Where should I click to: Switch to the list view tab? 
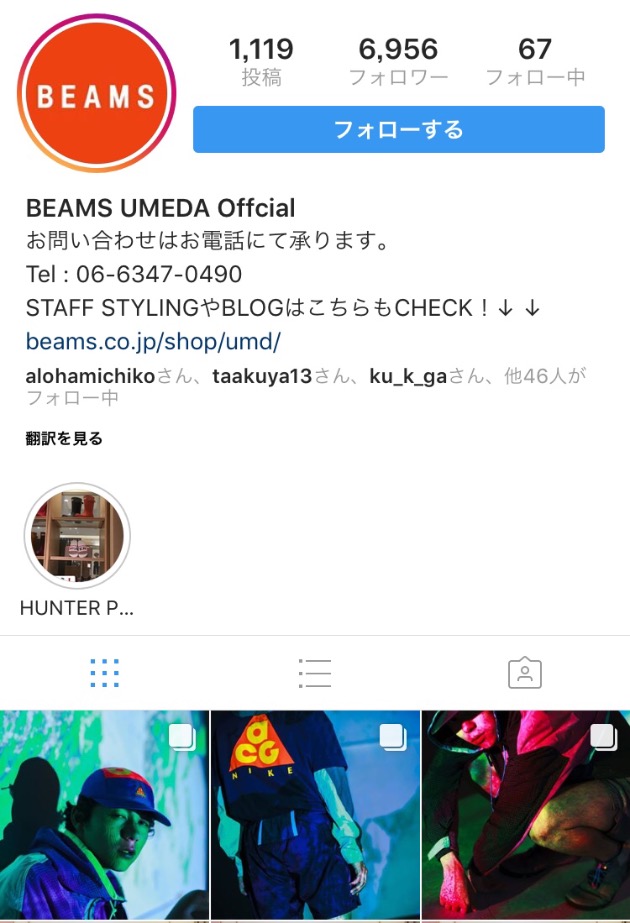315,673
